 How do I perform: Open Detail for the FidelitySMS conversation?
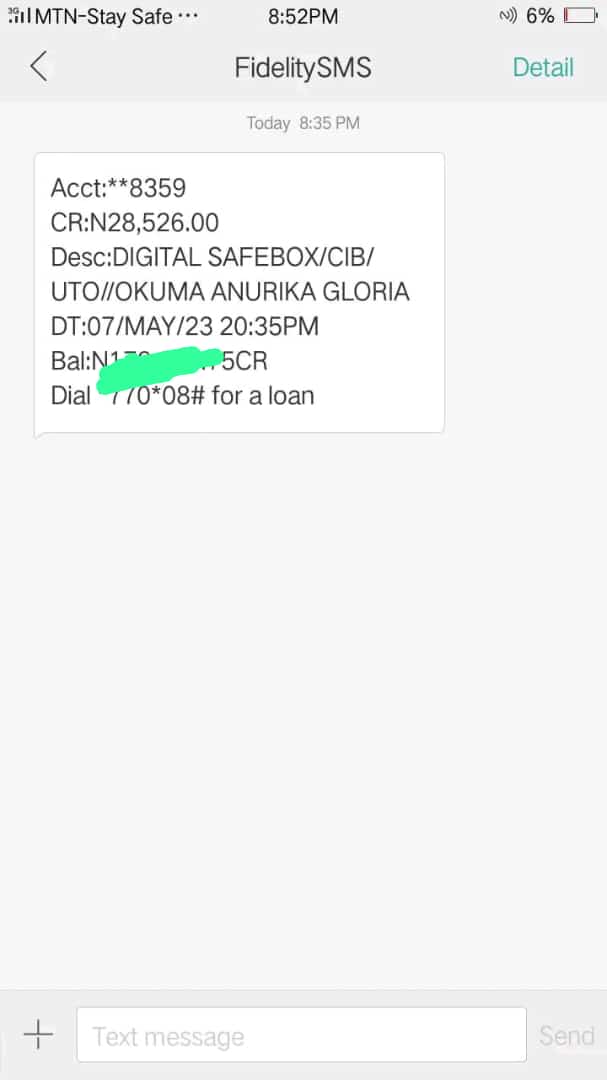542,67
